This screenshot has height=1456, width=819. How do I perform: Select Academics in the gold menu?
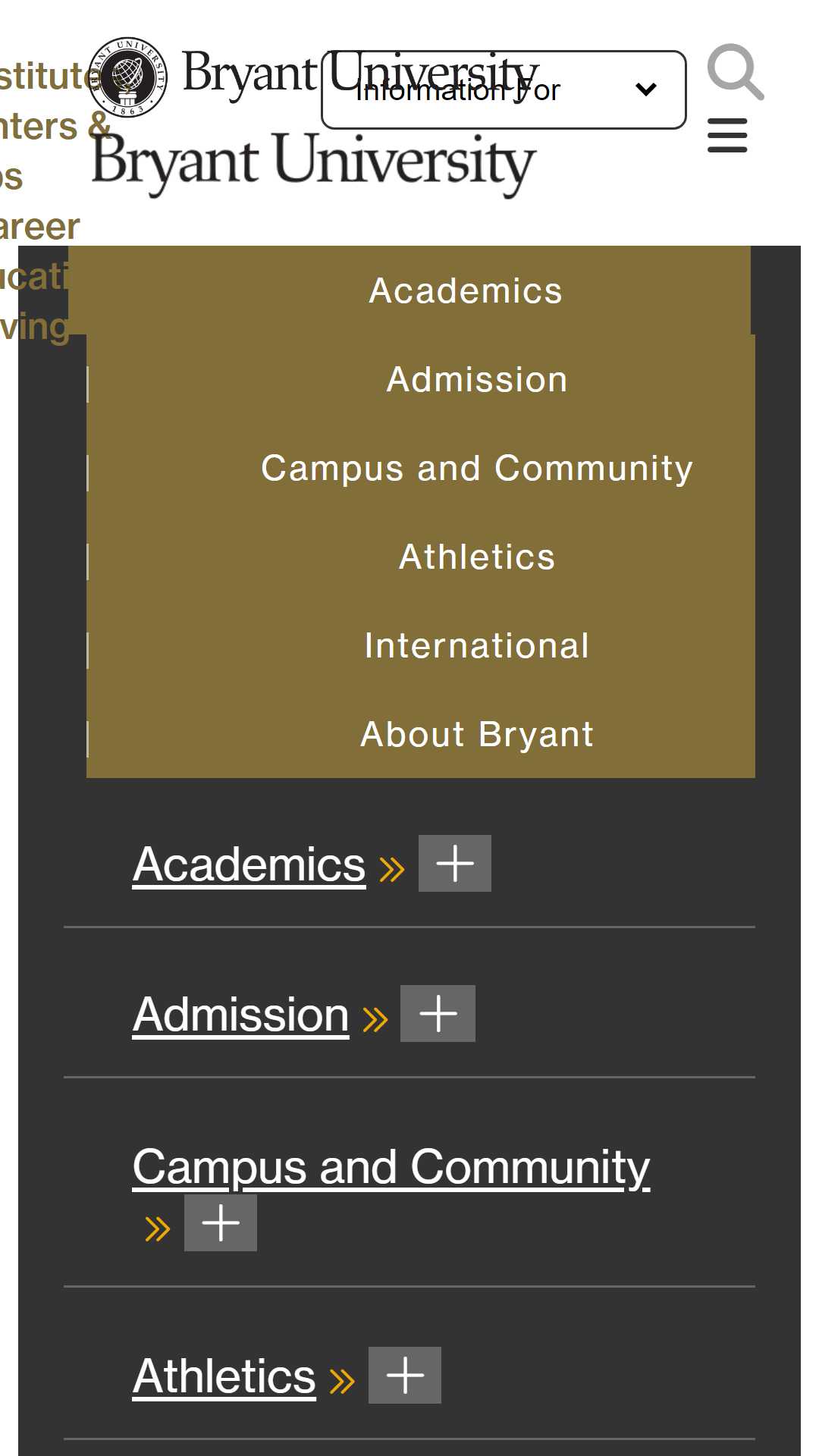coord(466,291)
